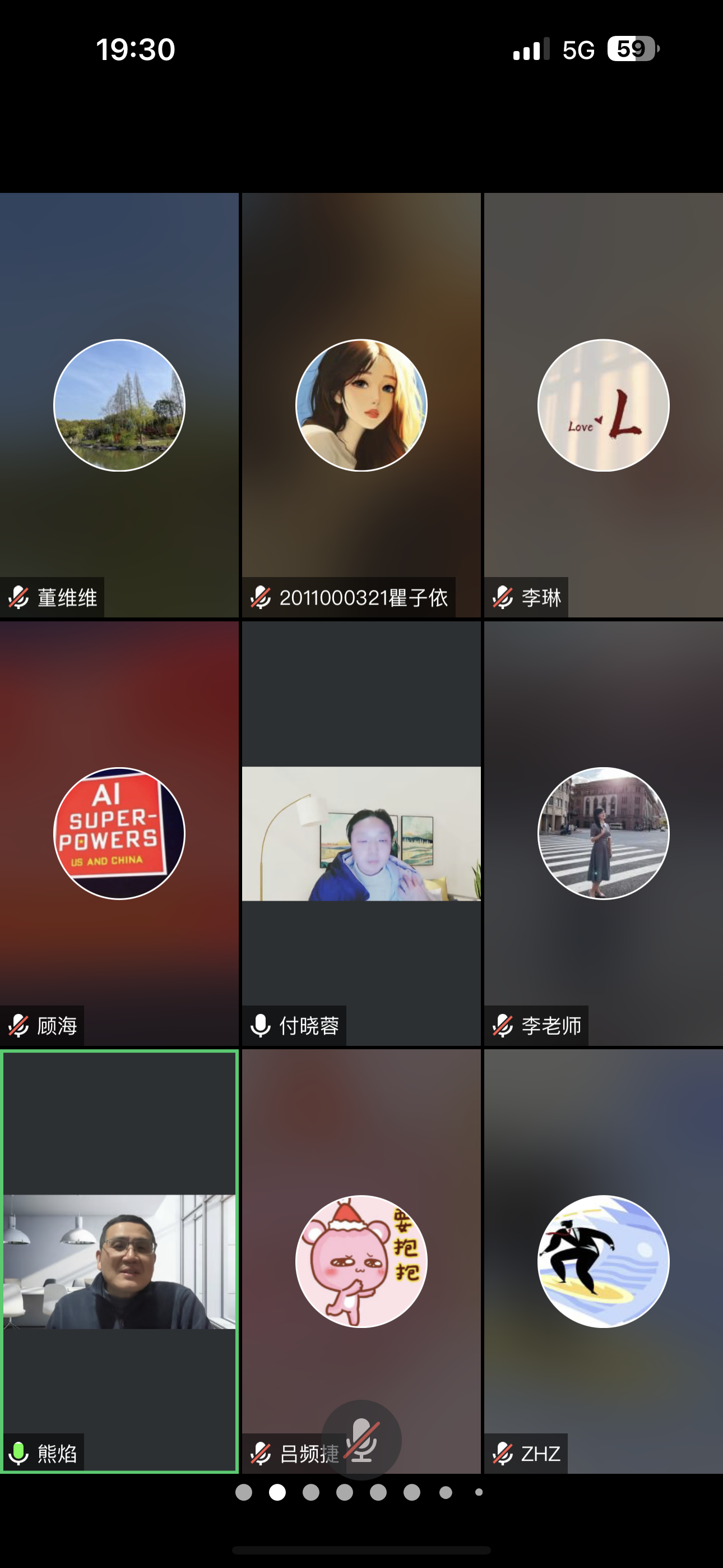The width and height of the screenshot is (723, 1568).
Task: Open 李老师's participant tile
Action: click(x=603, y=833)
